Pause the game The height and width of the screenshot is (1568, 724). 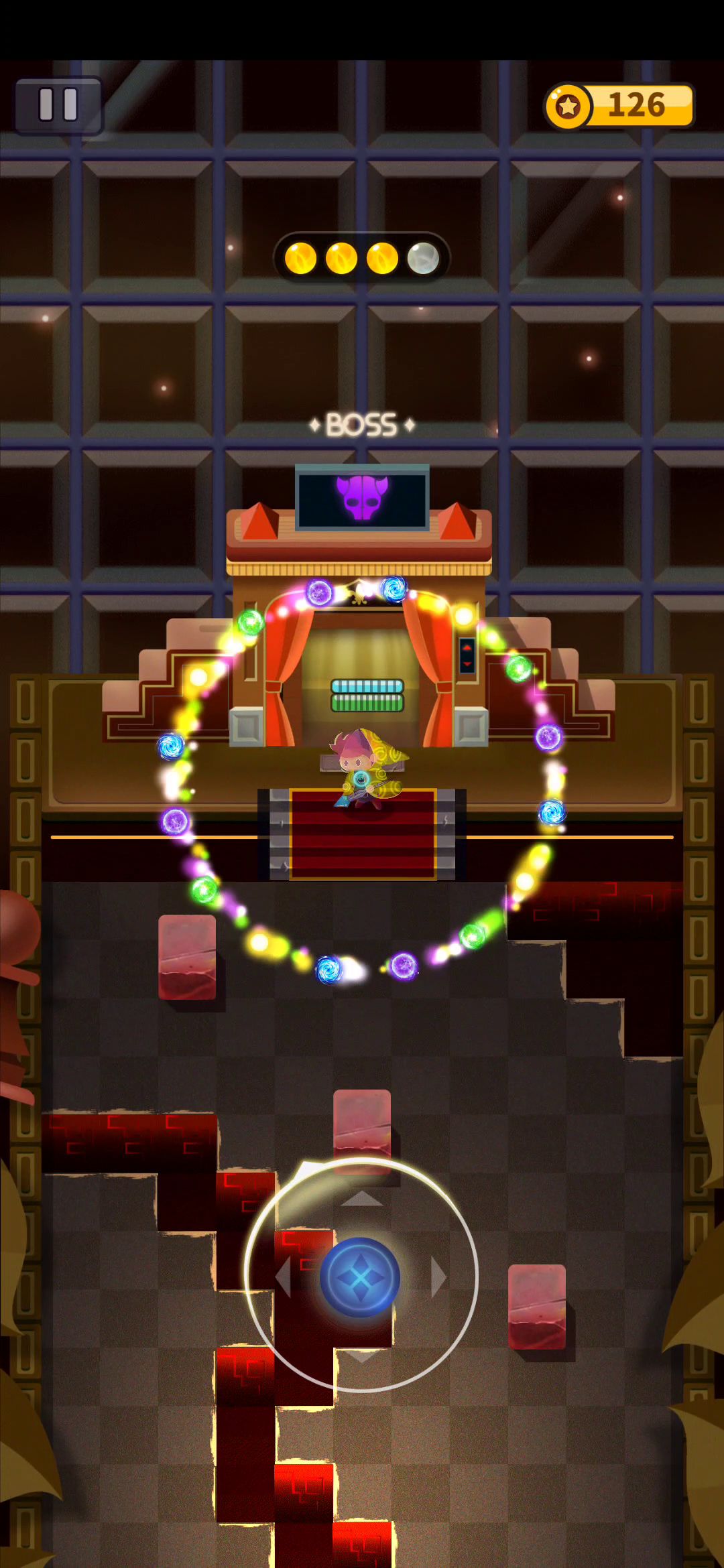58,105
